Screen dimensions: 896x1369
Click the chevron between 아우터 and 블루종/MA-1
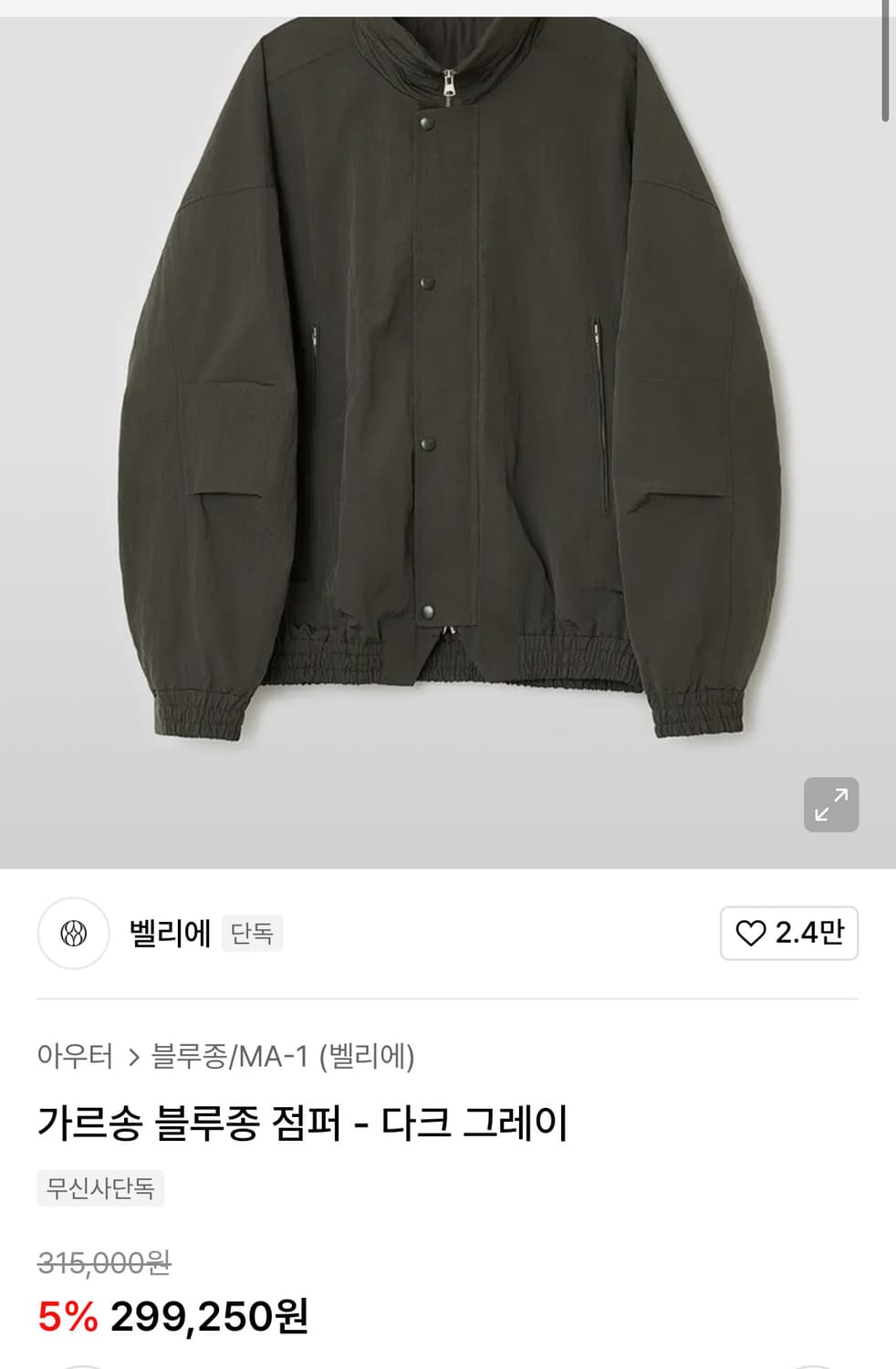[132, 1057]
